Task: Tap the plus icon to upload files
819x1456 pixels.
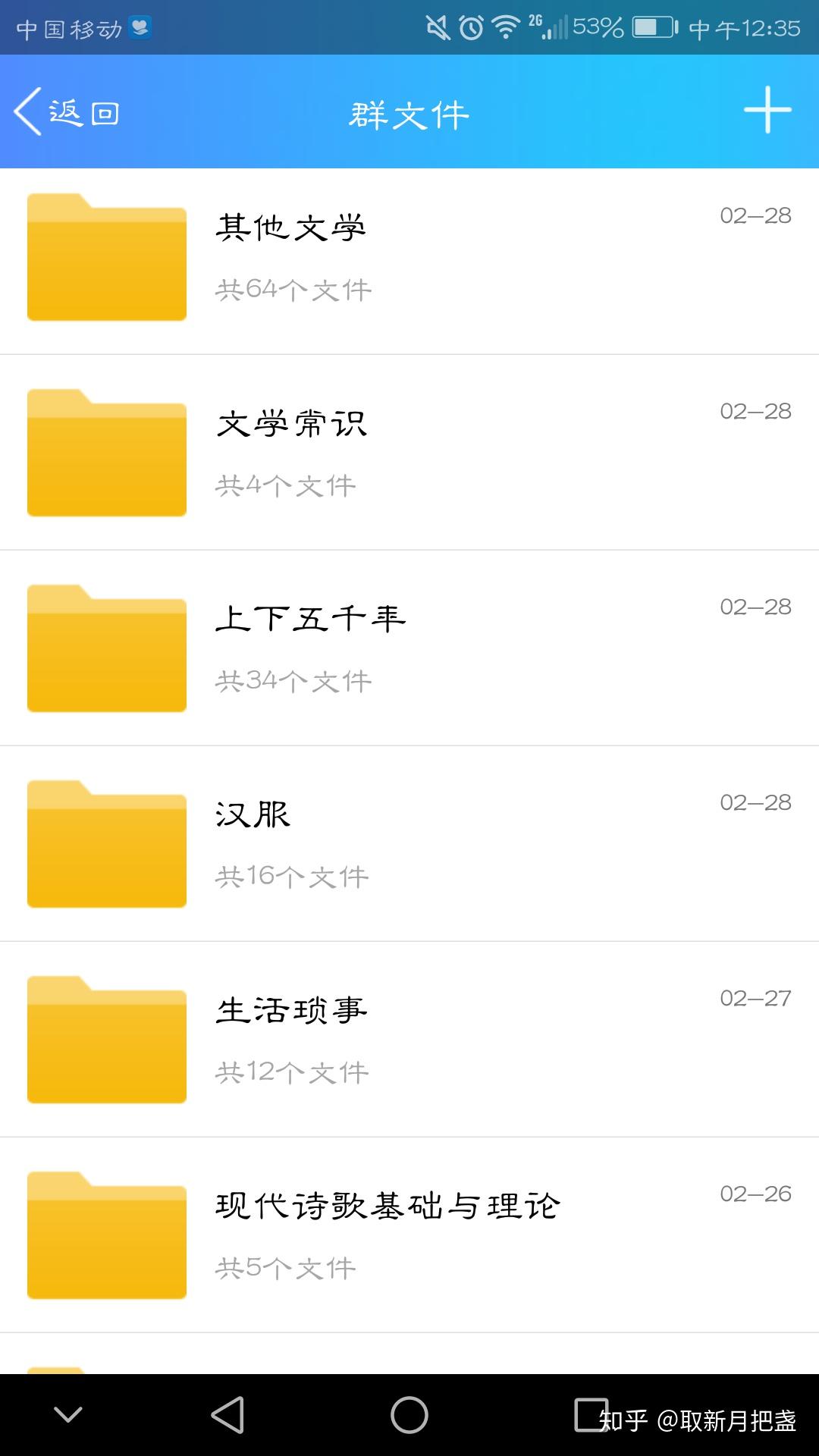Action: [768, 110]
